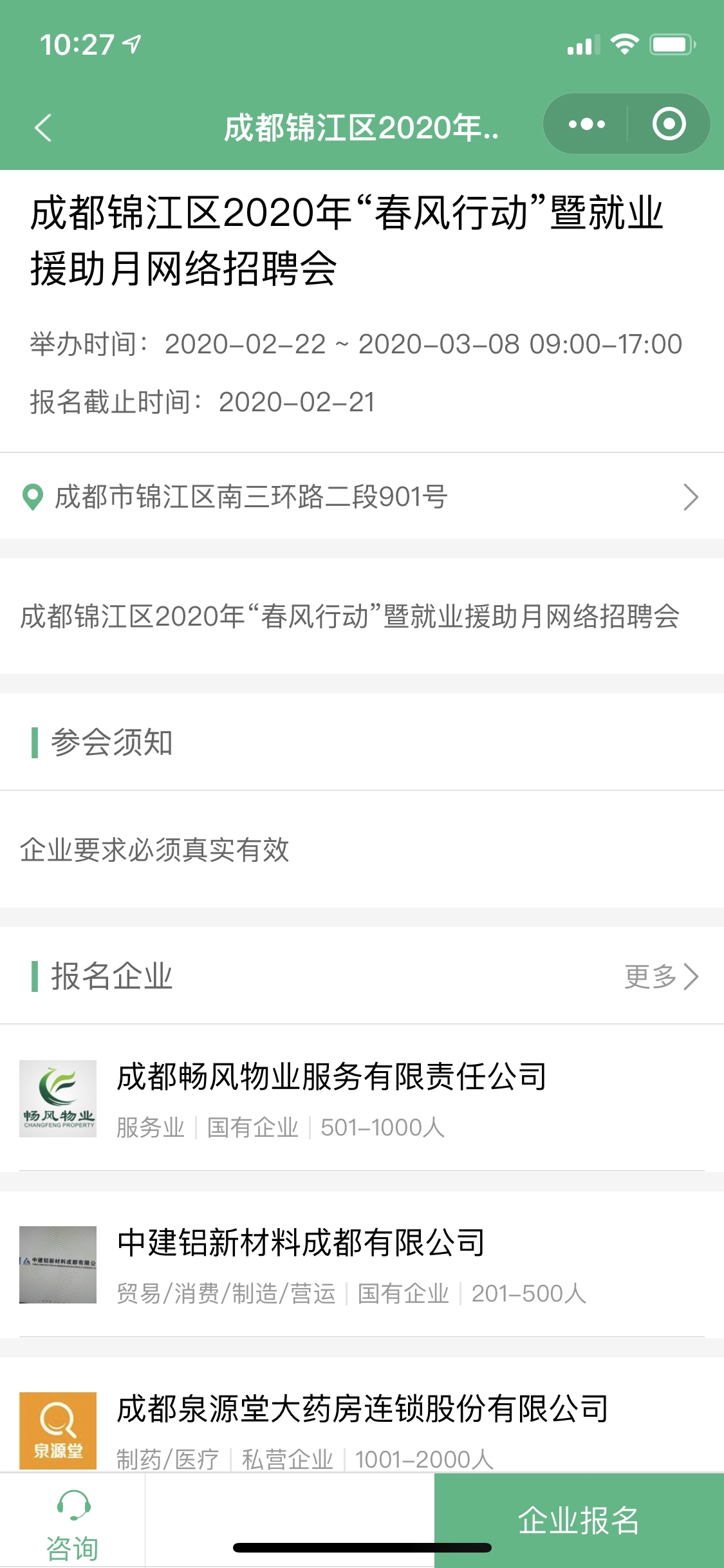Open the mini program more options menu
This screenshot has height=1568, width=724.
586,124
